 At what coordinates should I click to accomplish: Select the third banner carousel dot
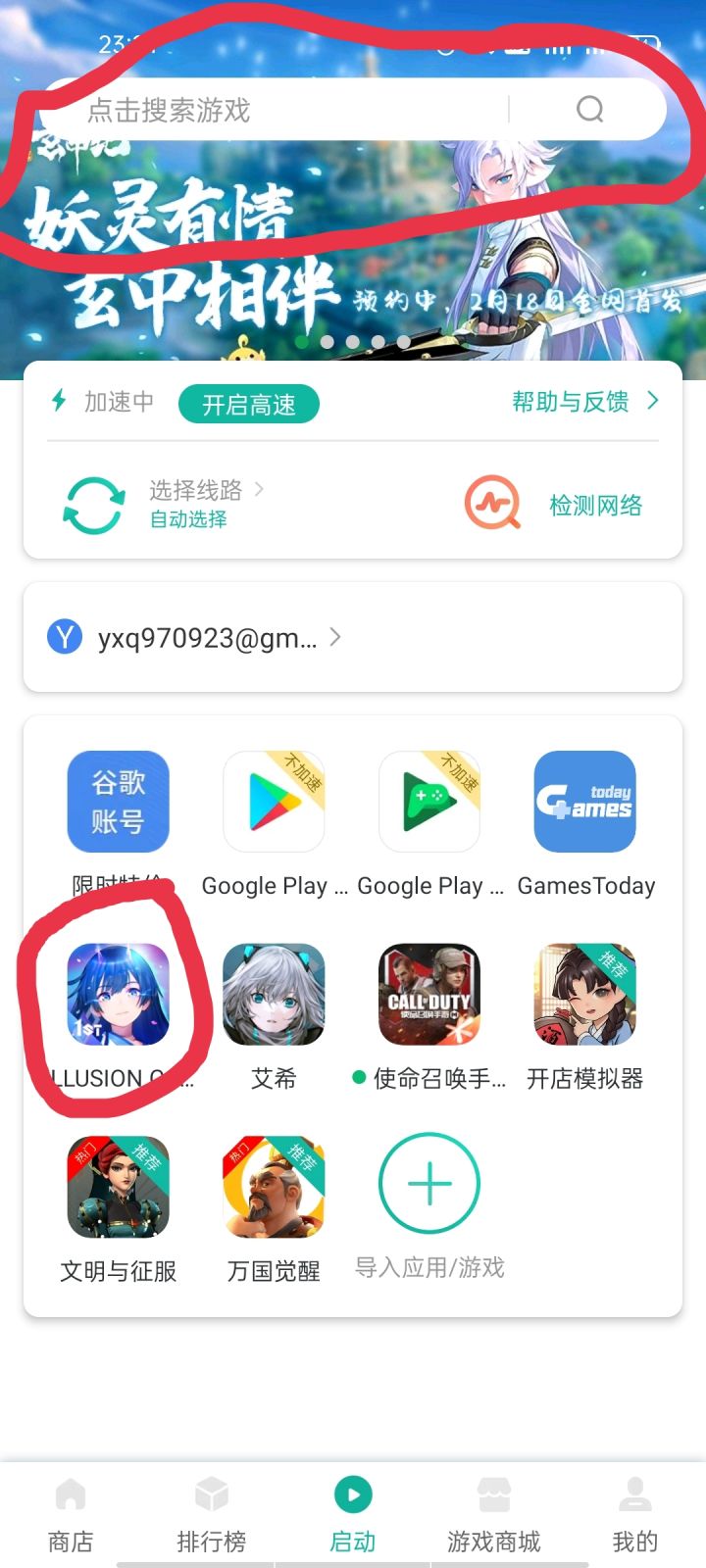point(352,341)
